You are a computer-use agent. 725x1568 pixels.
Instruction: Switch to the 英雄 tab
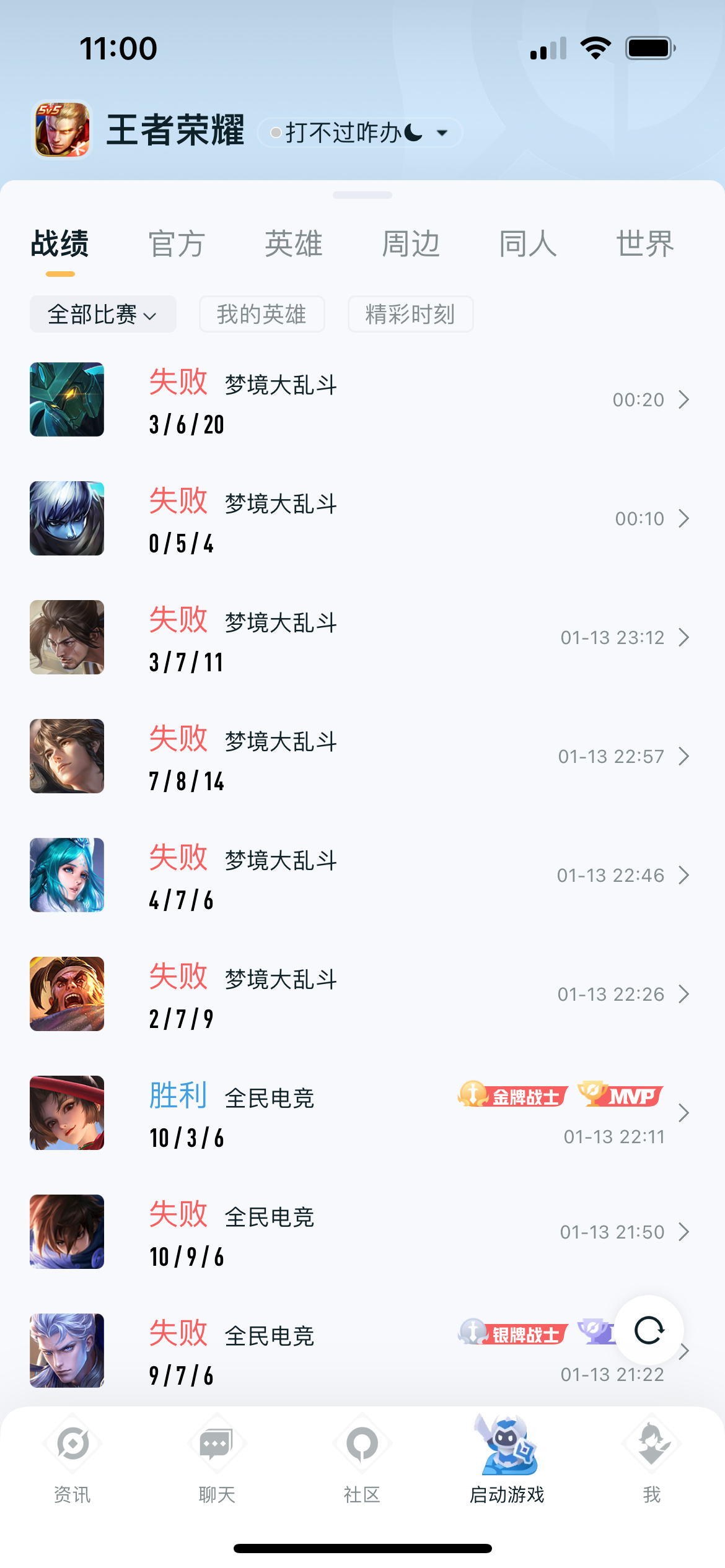(x=294, y=243)
